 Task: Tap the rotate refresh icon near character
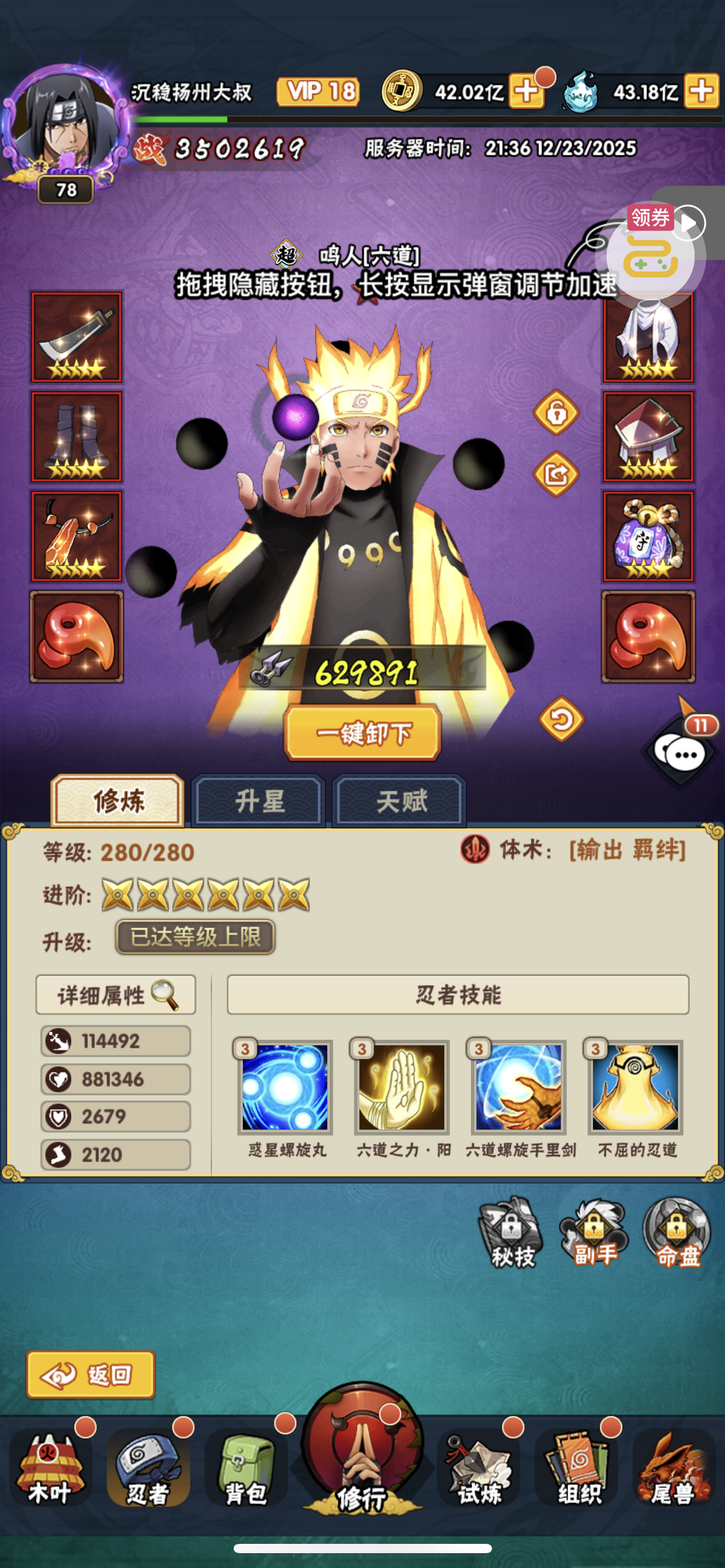coord(561,720)
